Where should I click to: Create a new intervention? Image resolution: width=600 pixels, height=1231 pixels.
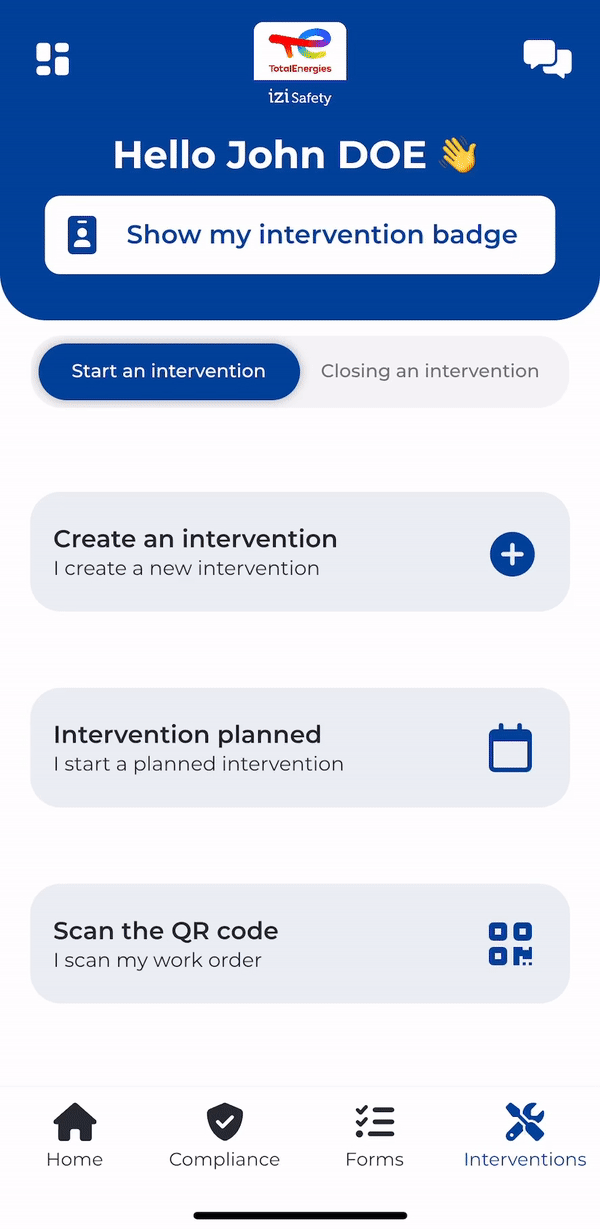(x=300, y=552)
